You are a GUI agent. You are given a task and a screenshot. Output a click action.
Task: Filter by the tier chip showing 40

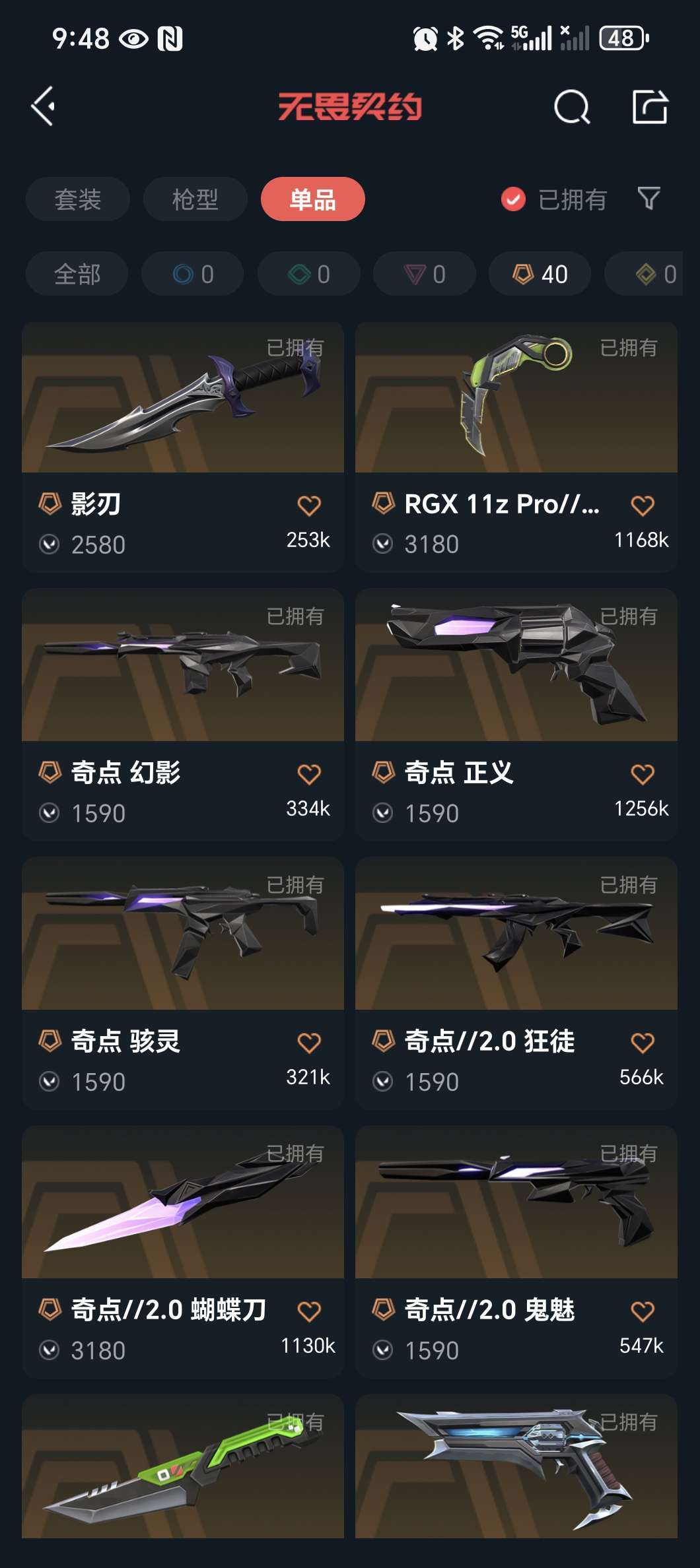pyautogui.click(x=540, y=274)
